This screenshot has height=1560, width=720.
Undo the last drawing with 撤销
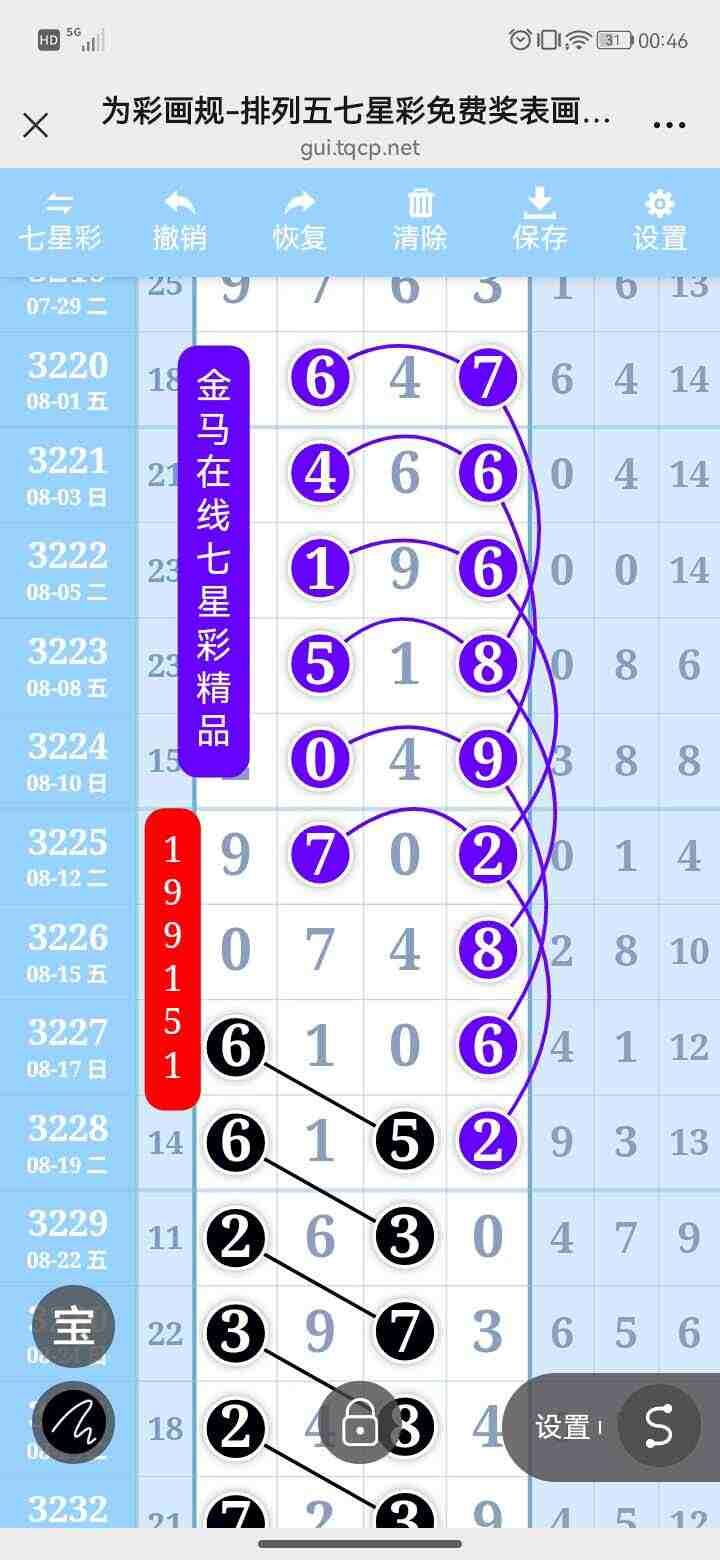click(x=180, y=220)
